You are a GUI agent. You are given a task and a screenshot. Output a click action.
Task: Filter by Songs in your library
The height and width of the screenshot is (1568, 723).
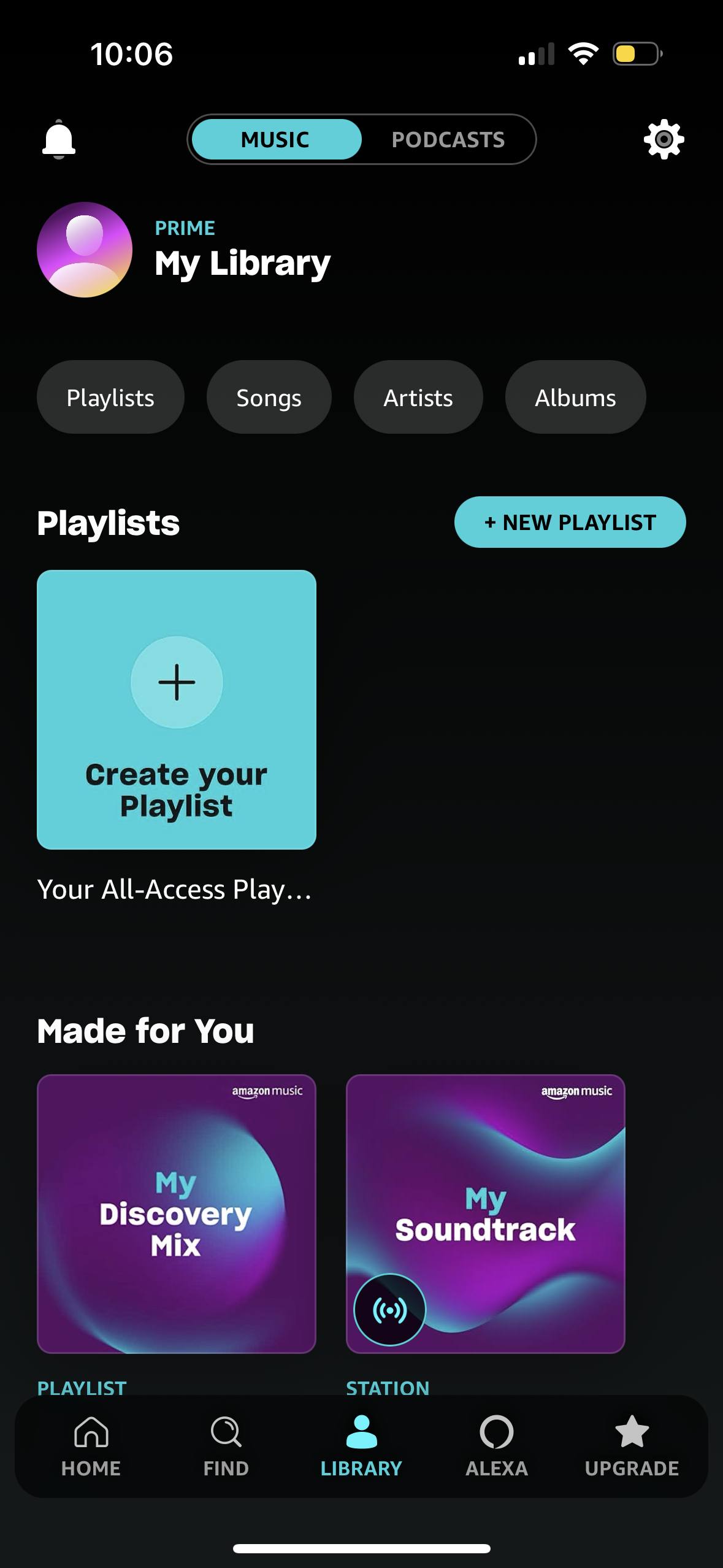[x=269, y=397]
